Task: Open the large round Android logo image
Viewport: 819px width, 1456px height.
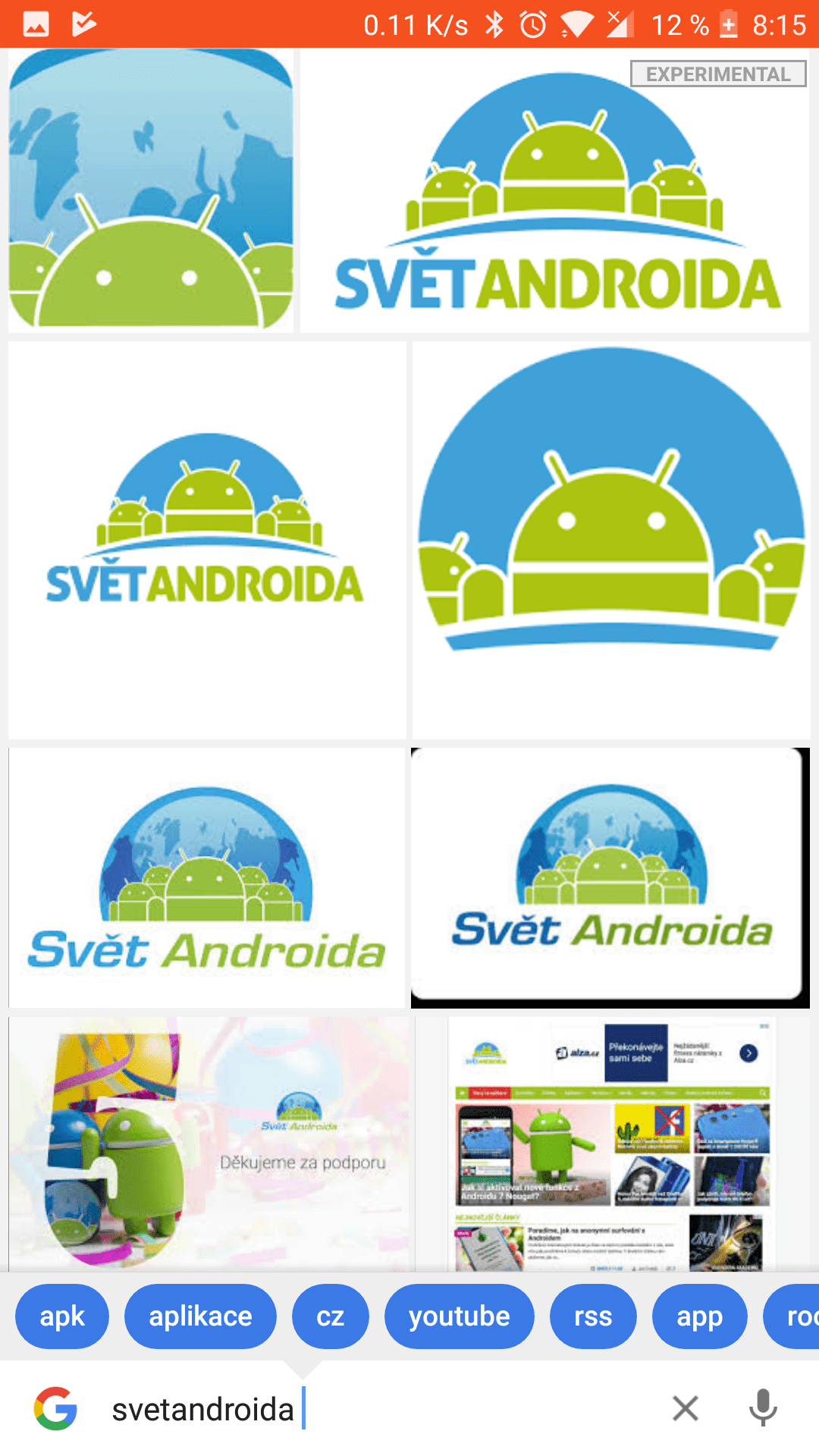Action: coord(611,540)
